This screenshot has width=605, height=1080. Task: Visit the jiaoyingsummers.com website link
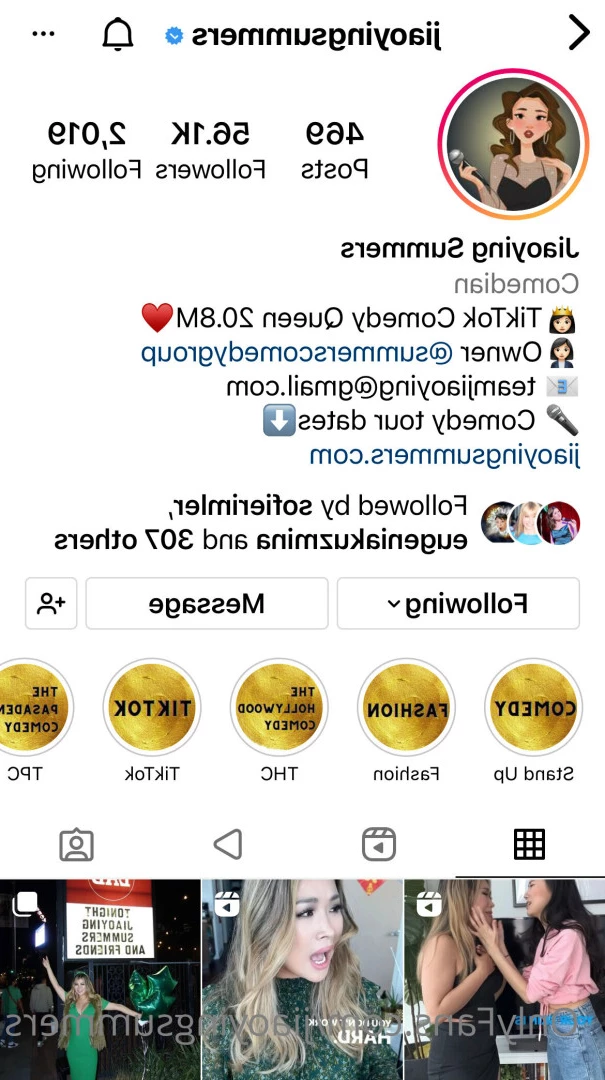[444, 455]
